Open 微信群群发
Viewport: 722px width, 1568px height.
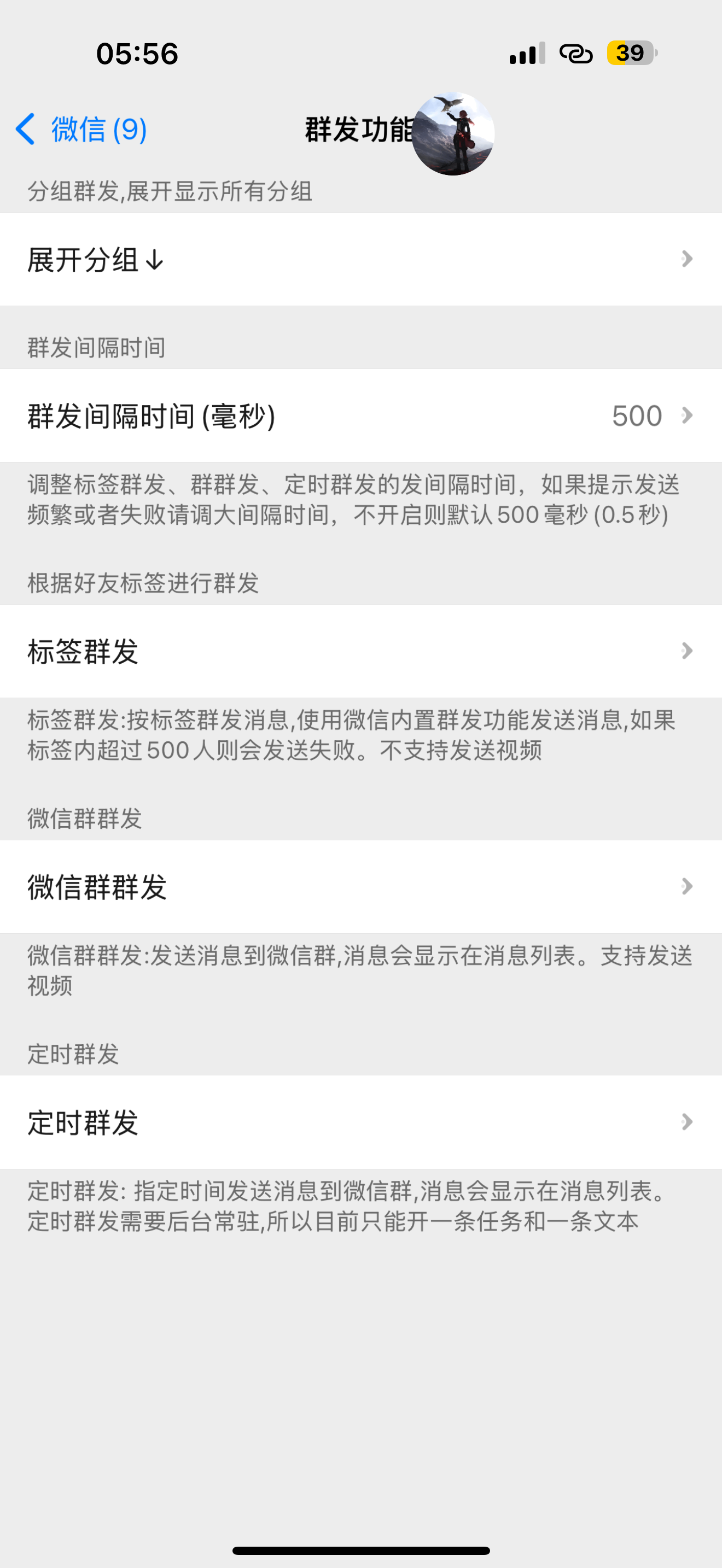[360, 887]
